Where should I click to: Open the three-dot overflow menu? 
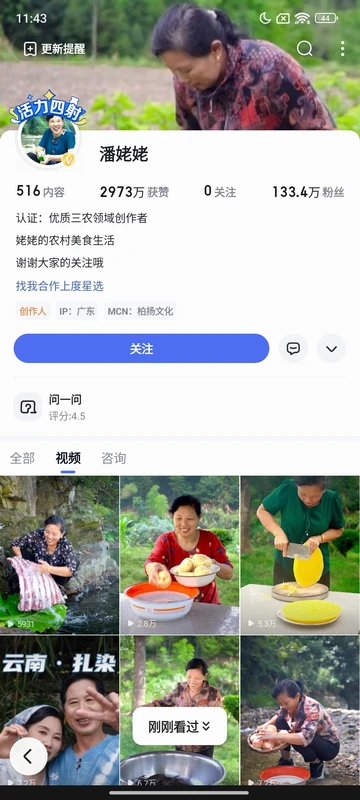click(342, 48)
